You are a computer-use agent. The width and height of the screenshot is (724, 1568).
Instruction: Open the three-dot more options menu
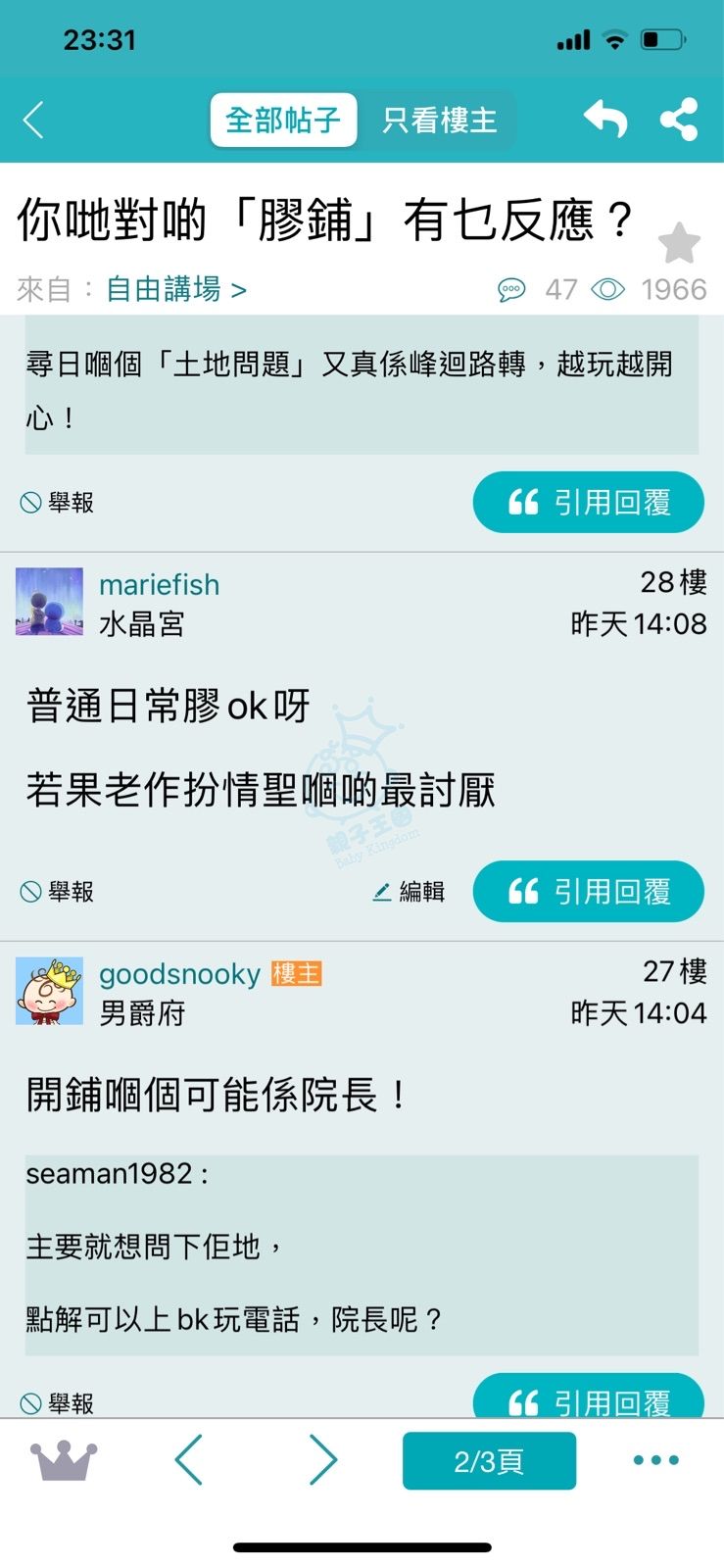[x=655, y=1460]
